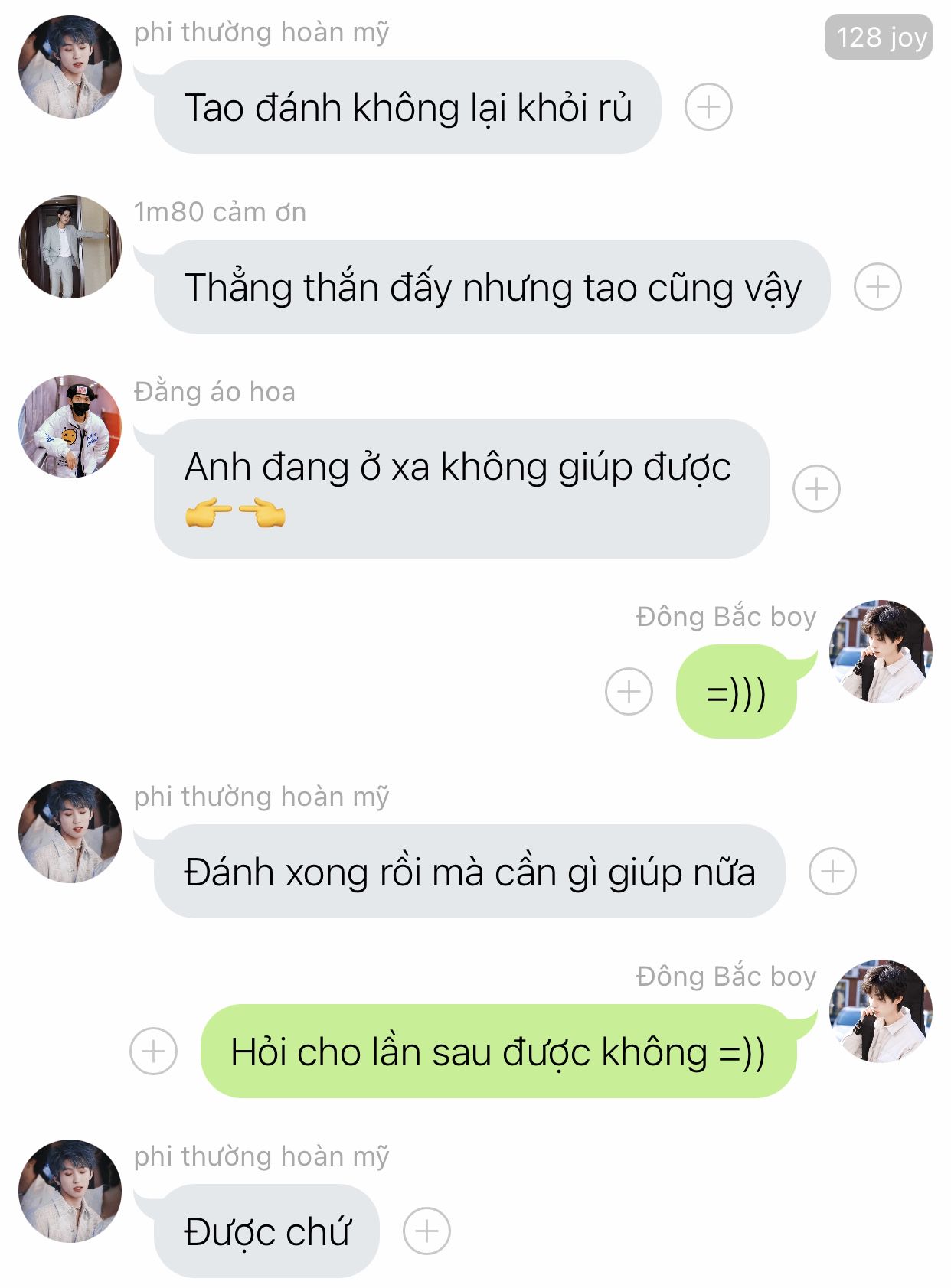The height and width of the screenshot is (1288, 951).
Task: Tap plus next to "Anh đang ở xa không giúp được"
Action: [x=815, y=488]
